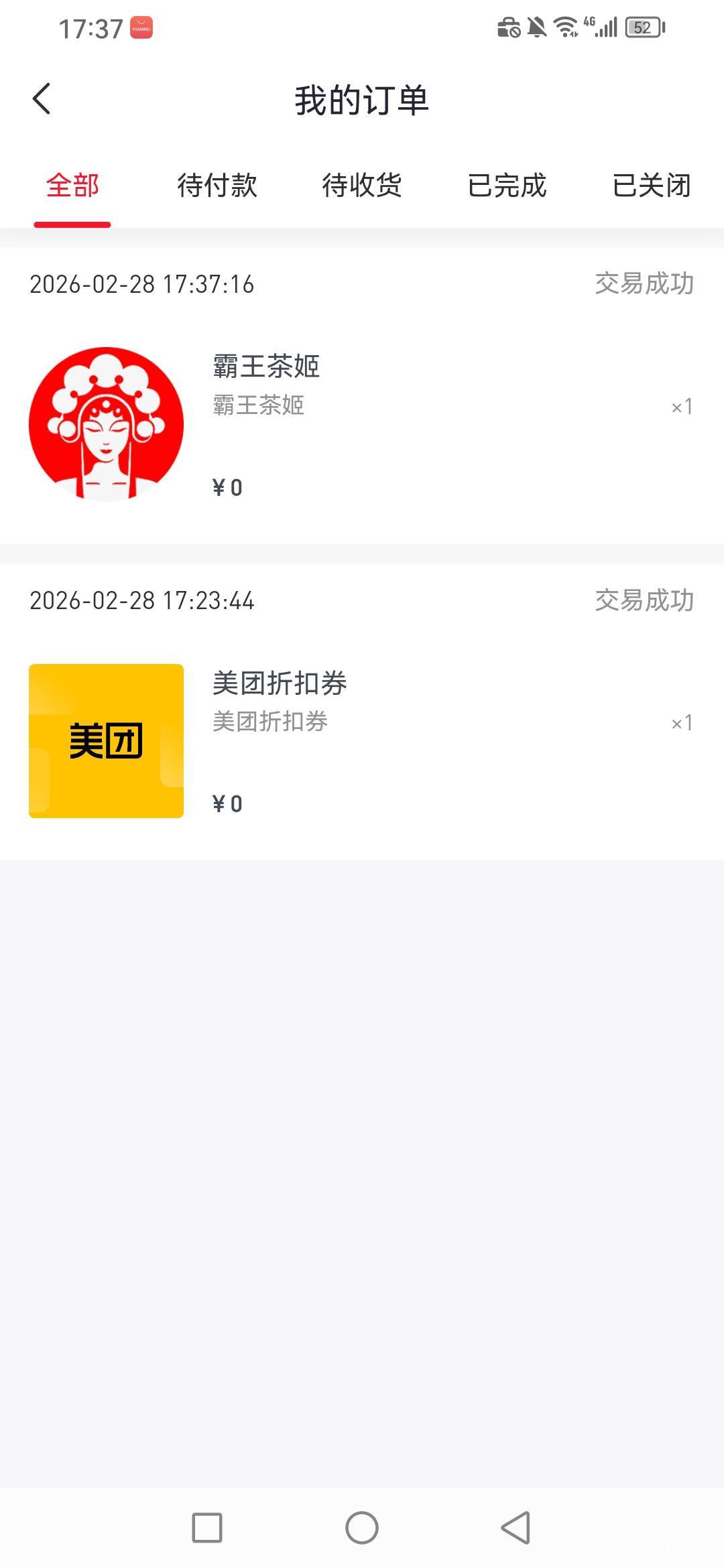724x1568 pixels.
Task: Select the 全部 orders tab
Action: pos(72,186)
